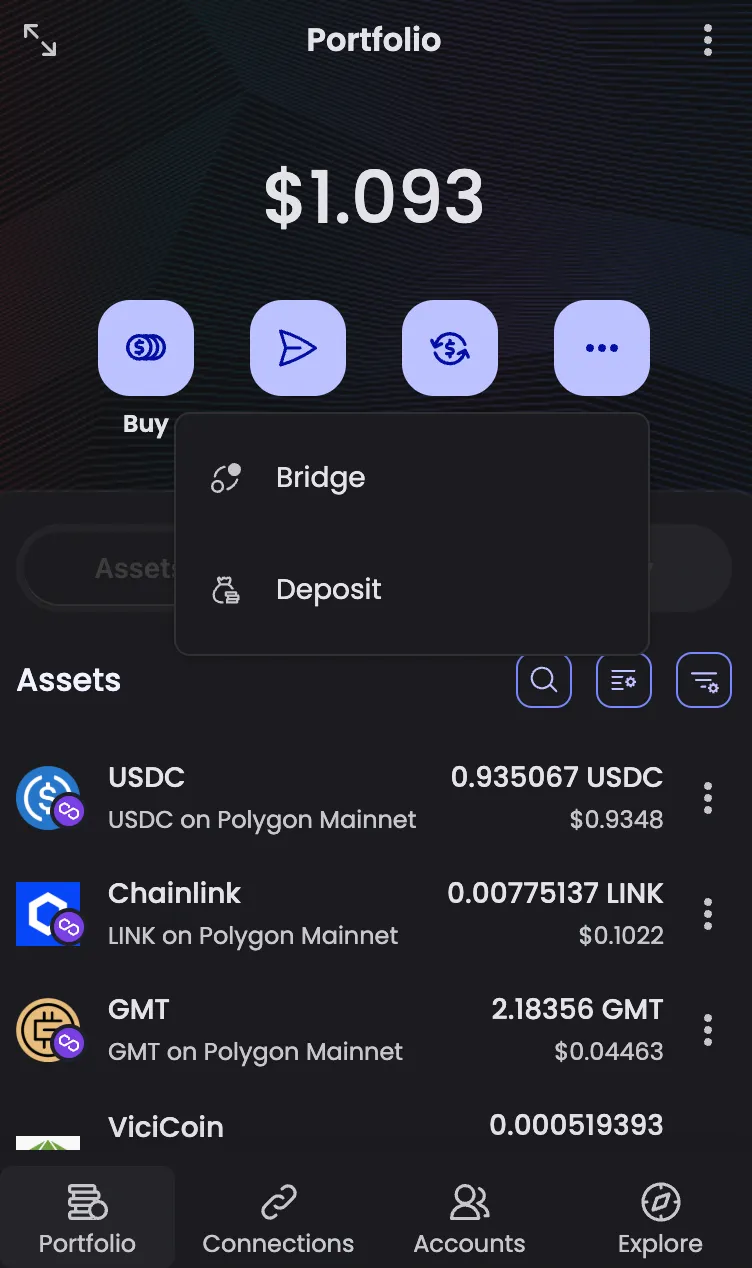This screenshot has width=752, height=1268.
Task: Open the options menu for GMT asset
Action: (x=707, y=1029)
